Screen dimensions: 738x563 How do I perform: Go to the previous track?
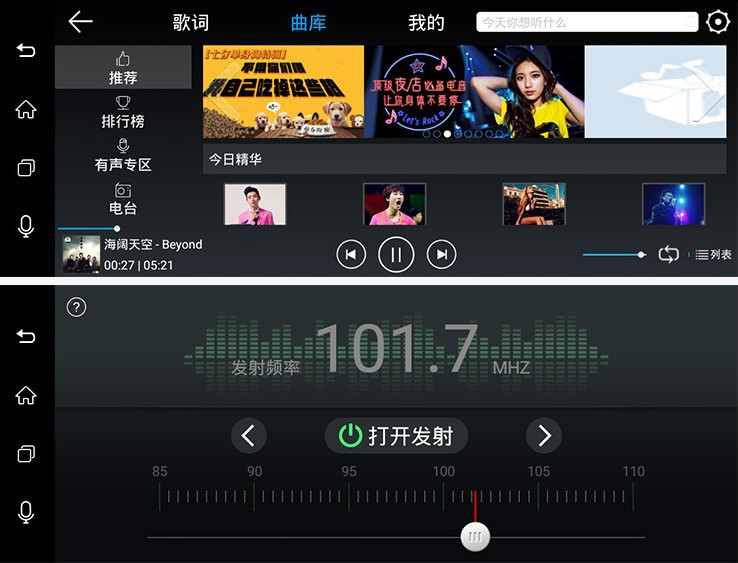tap(351, 255)
